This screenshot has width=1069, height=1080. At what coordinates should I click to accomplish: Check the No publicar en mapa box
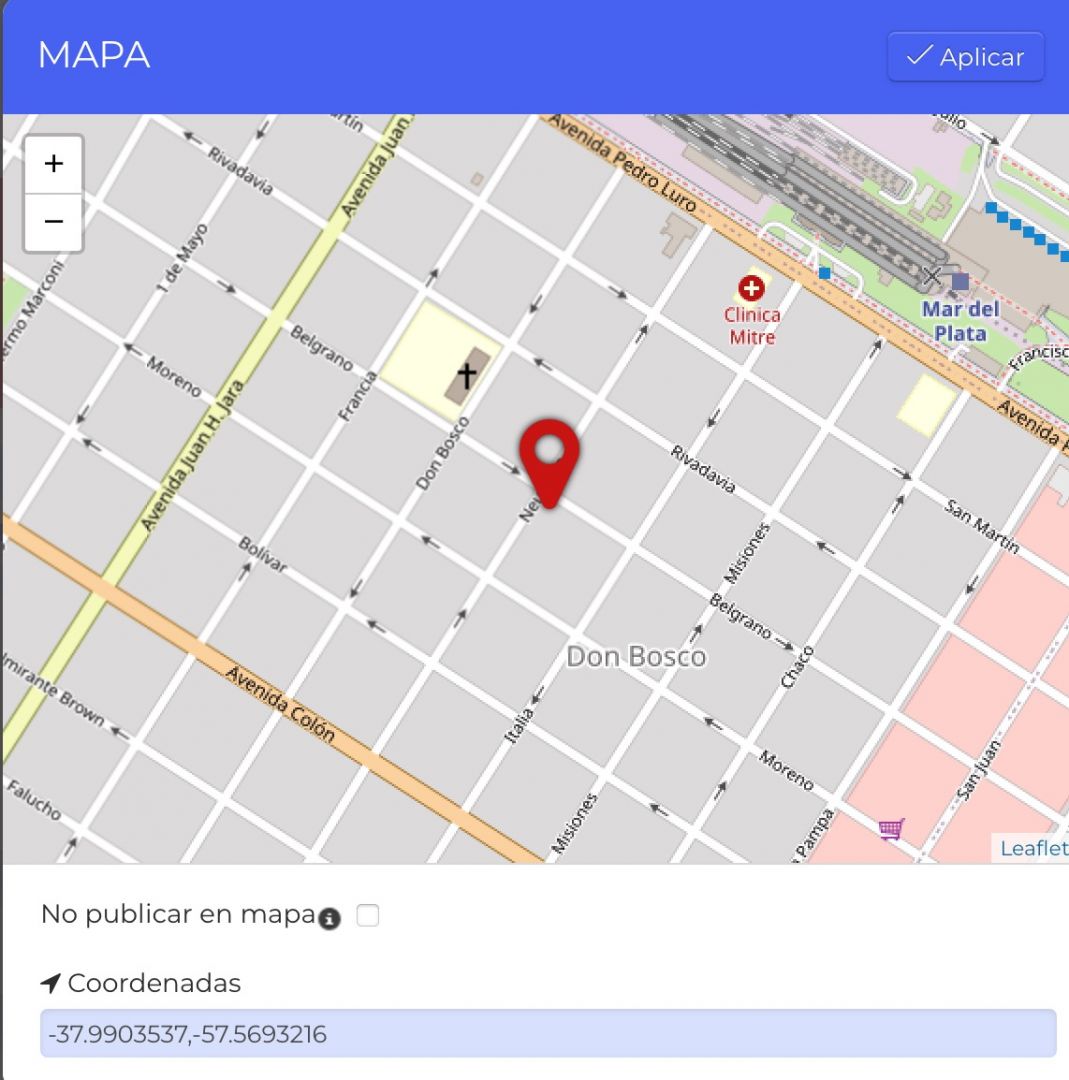tap(368, 915)
